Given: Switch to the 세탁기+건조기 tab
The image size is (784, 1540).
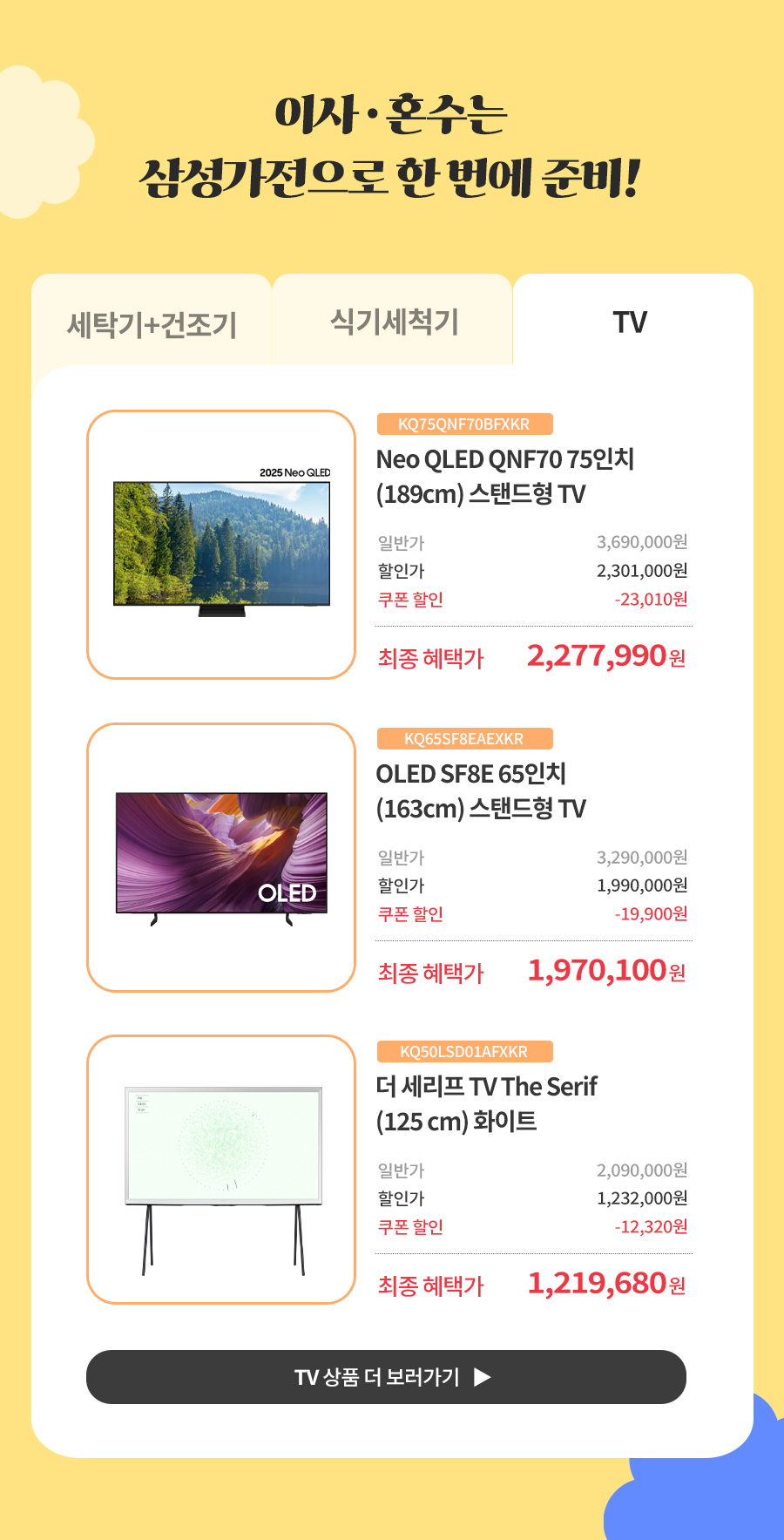Looking at the screenshot, I should (x=152, y=324).
